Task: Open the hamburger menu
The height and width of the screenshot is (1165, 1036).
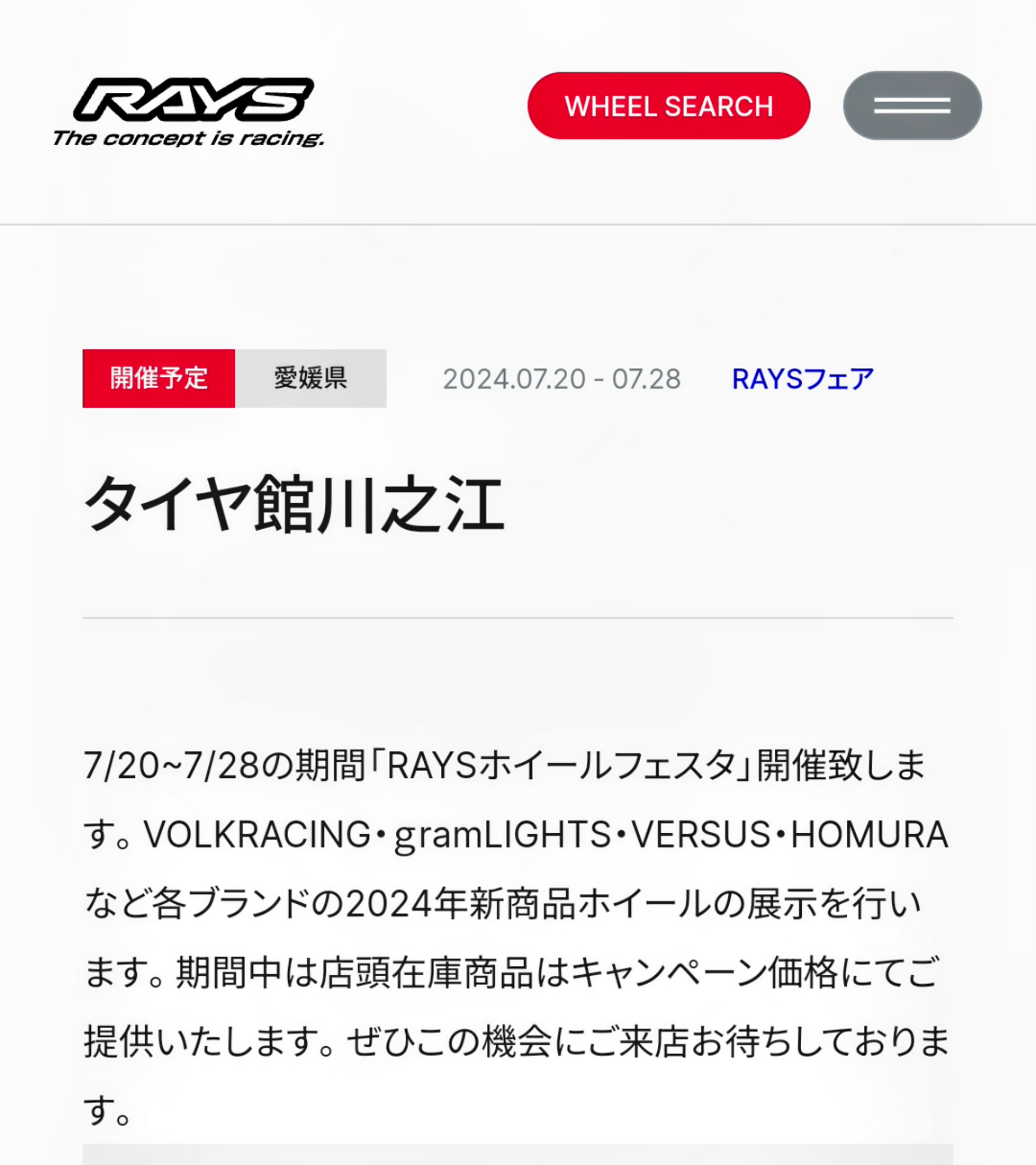Action: tap(912, 106)
